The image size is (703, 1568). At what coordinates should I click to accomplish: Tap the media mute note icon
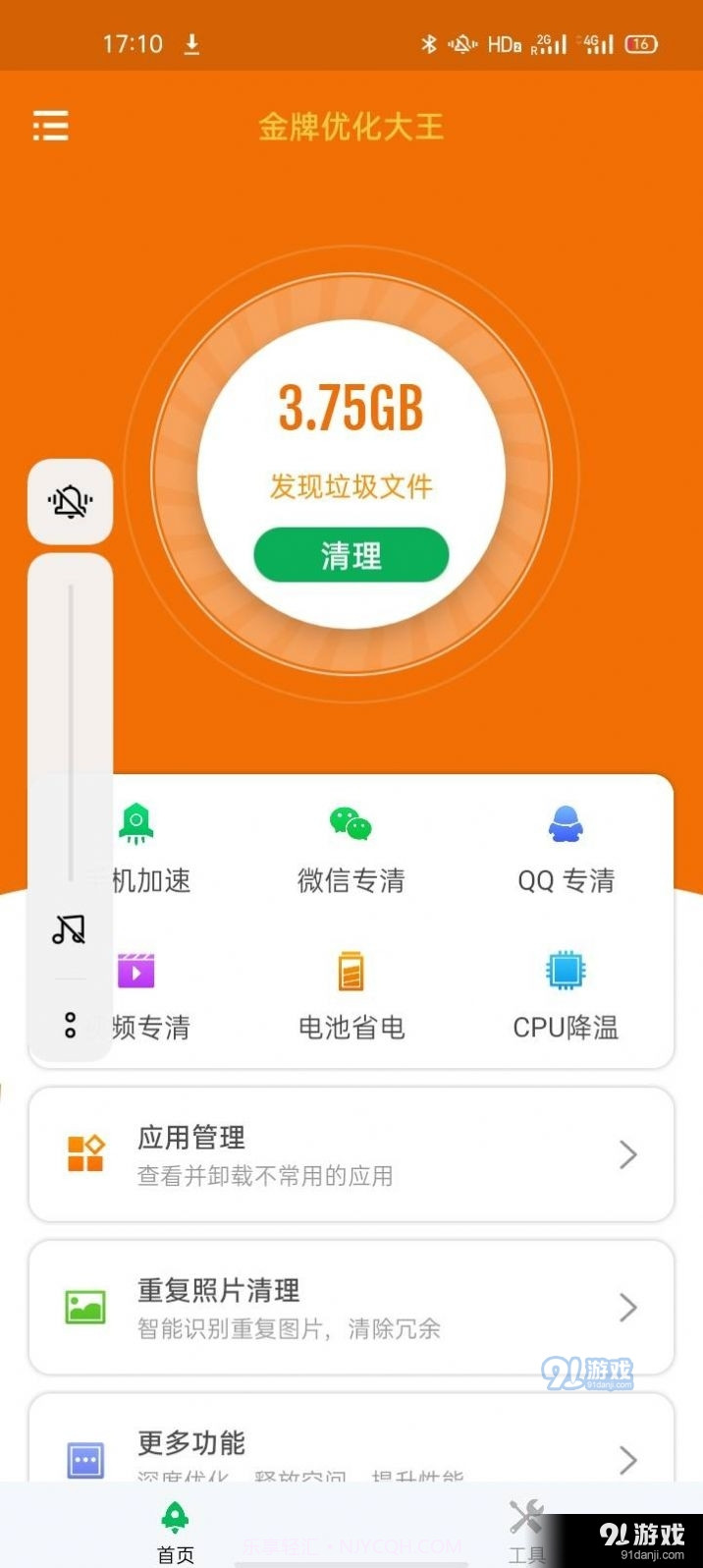pos(70,929)
